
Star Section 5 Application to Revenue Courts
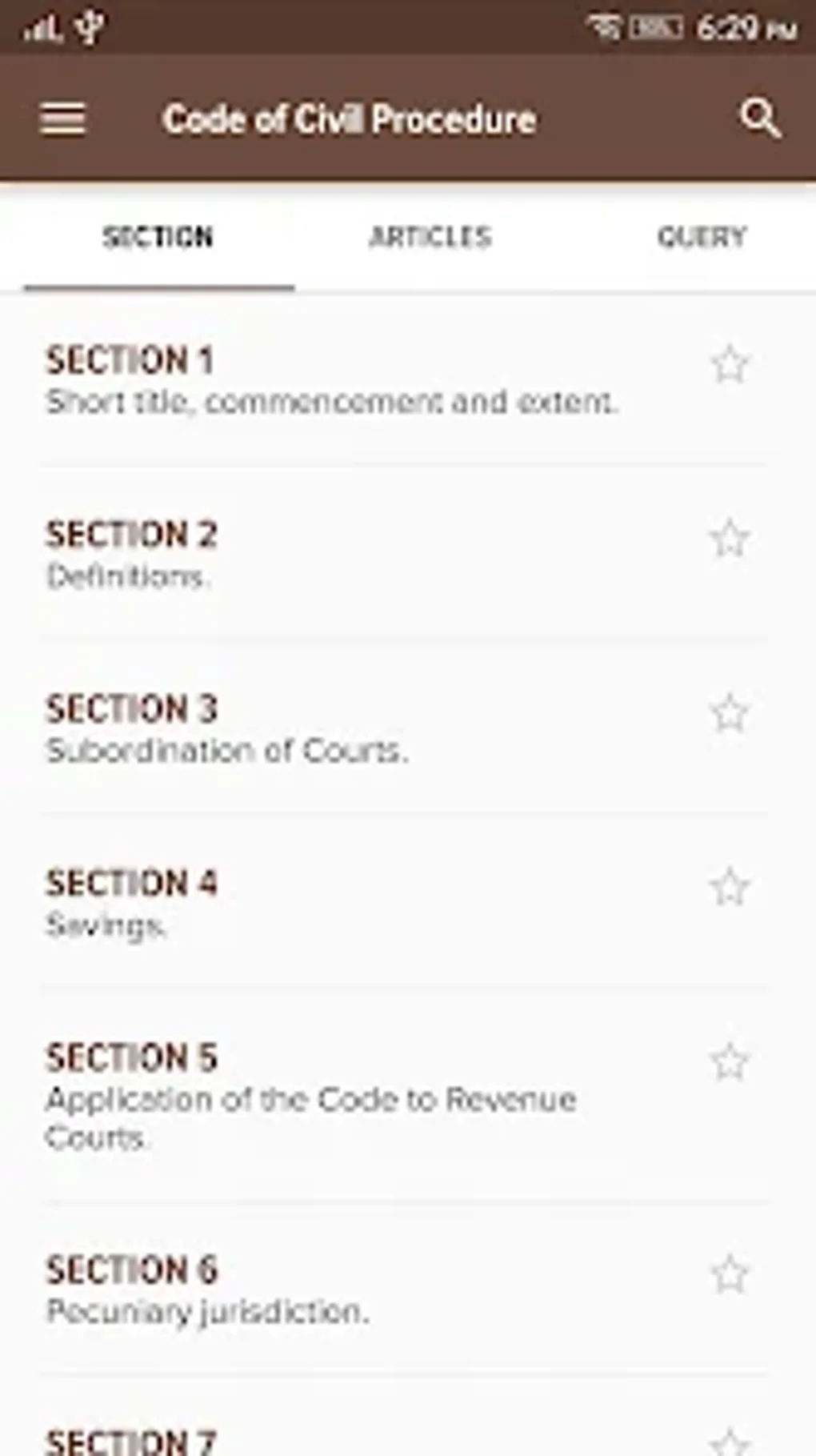pos(730,1061)
